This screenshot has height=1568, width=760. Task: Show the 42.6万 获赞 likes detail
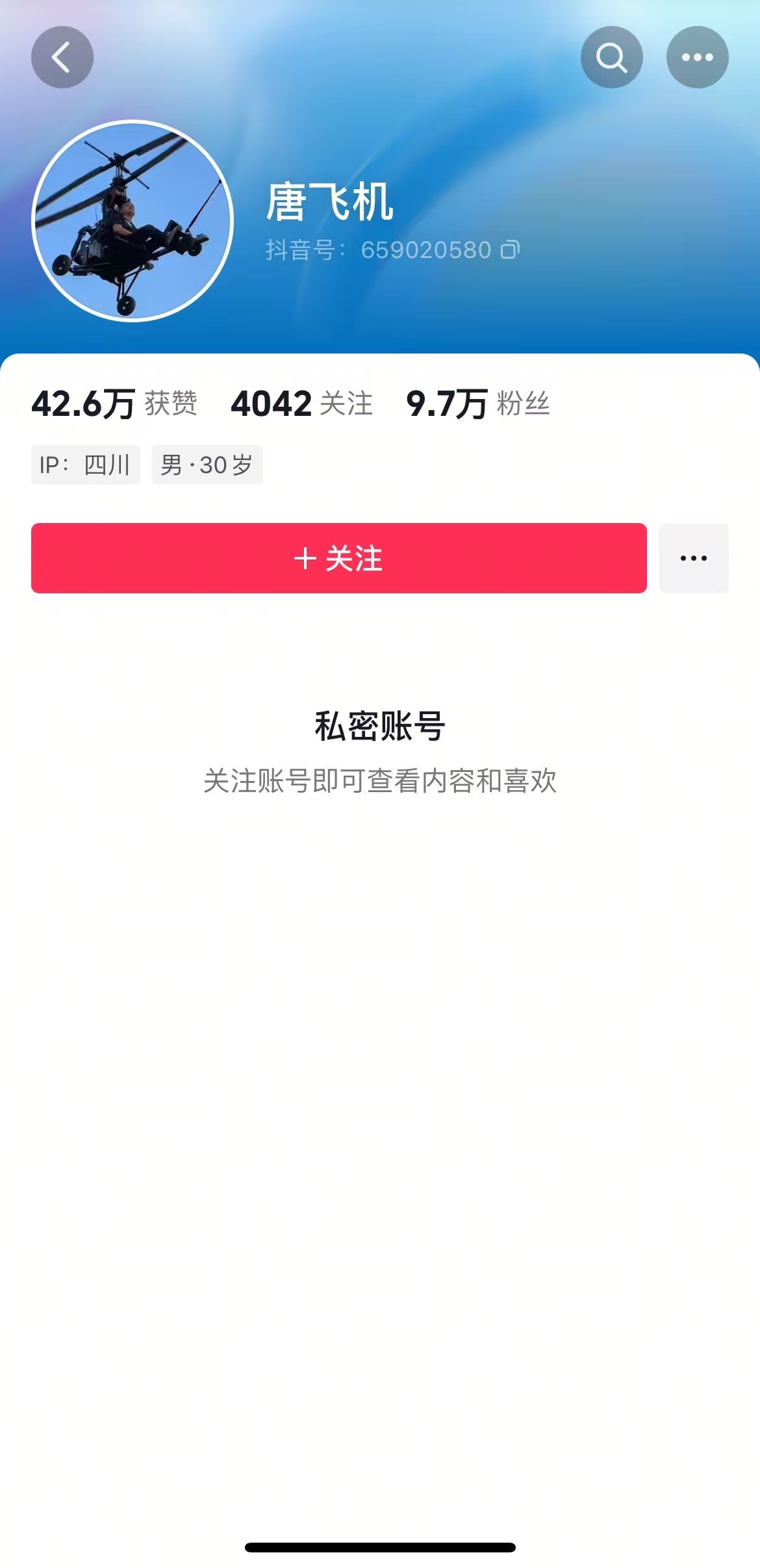[114, 404]
